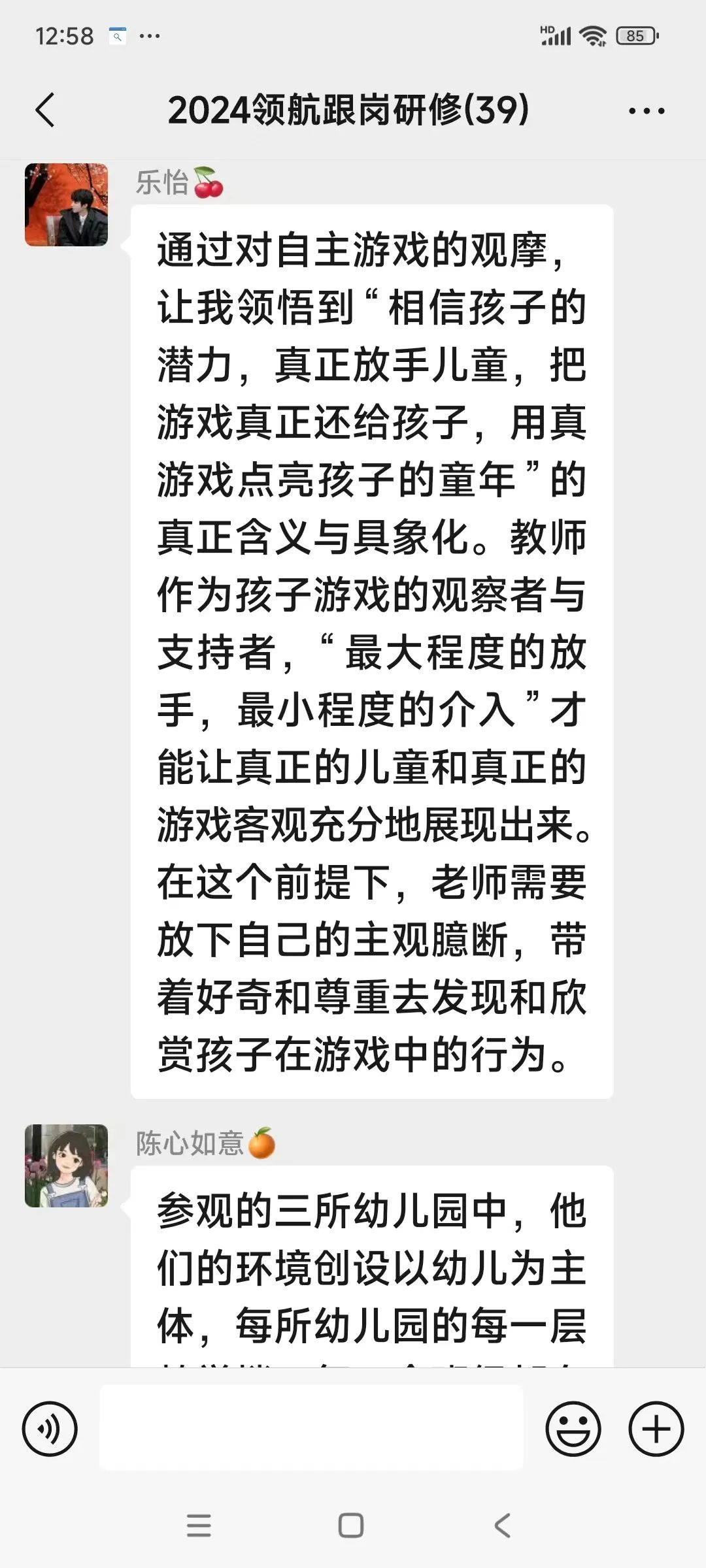The width and height of the screenshot is (706, 1568).
Task: Tap the system home button
Action: (351, 1526)
